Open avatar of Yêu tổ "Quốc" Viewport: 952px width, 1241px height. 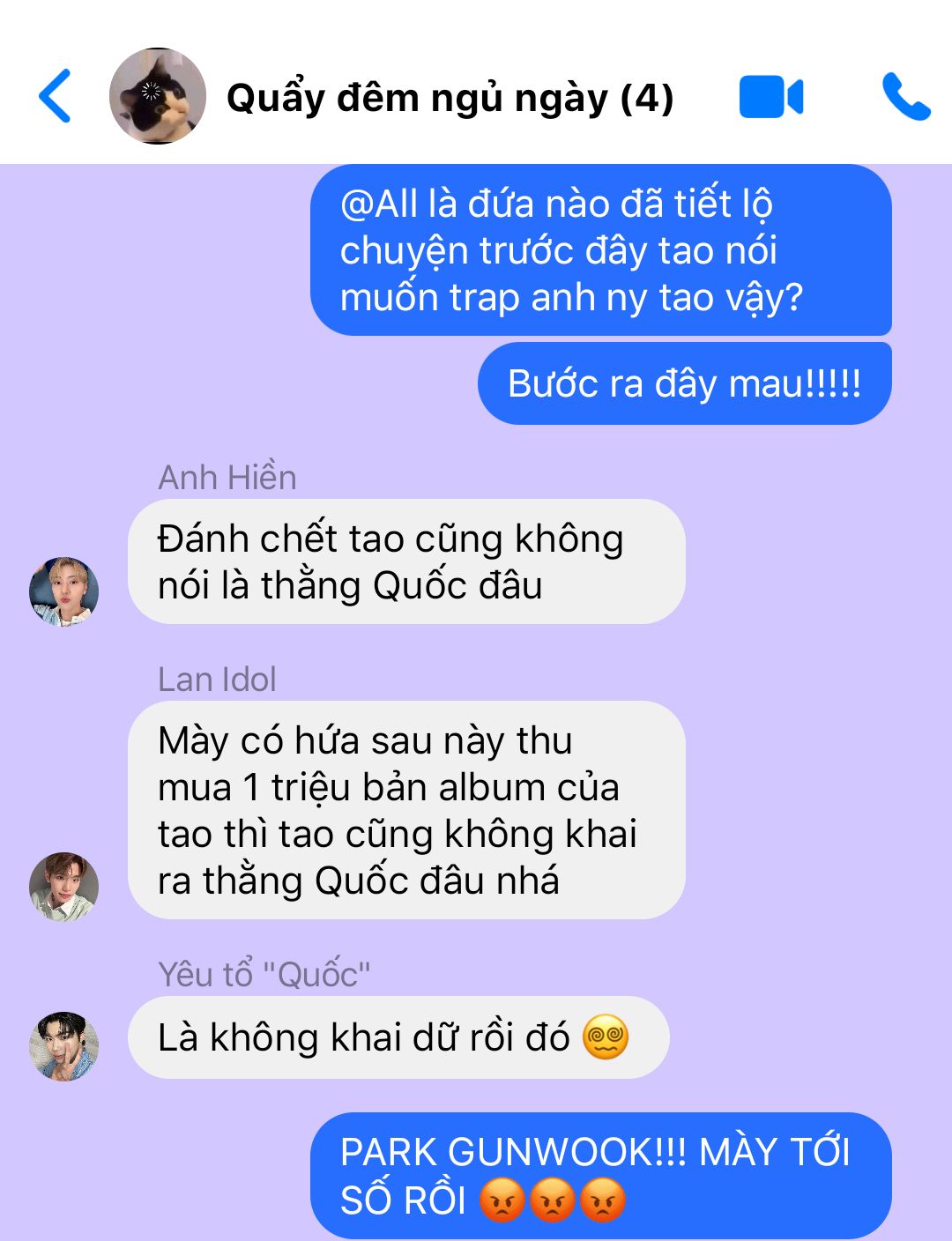pos(63,1046)
